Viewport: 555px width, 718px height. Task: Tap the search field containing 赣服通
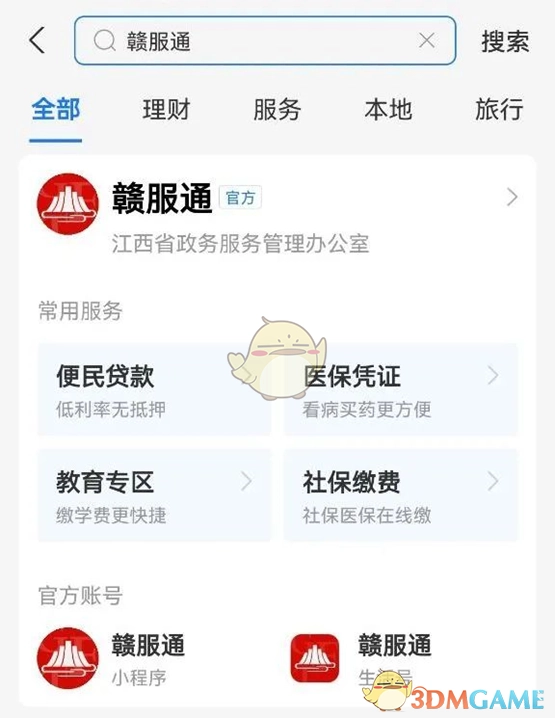pos(265,41)
